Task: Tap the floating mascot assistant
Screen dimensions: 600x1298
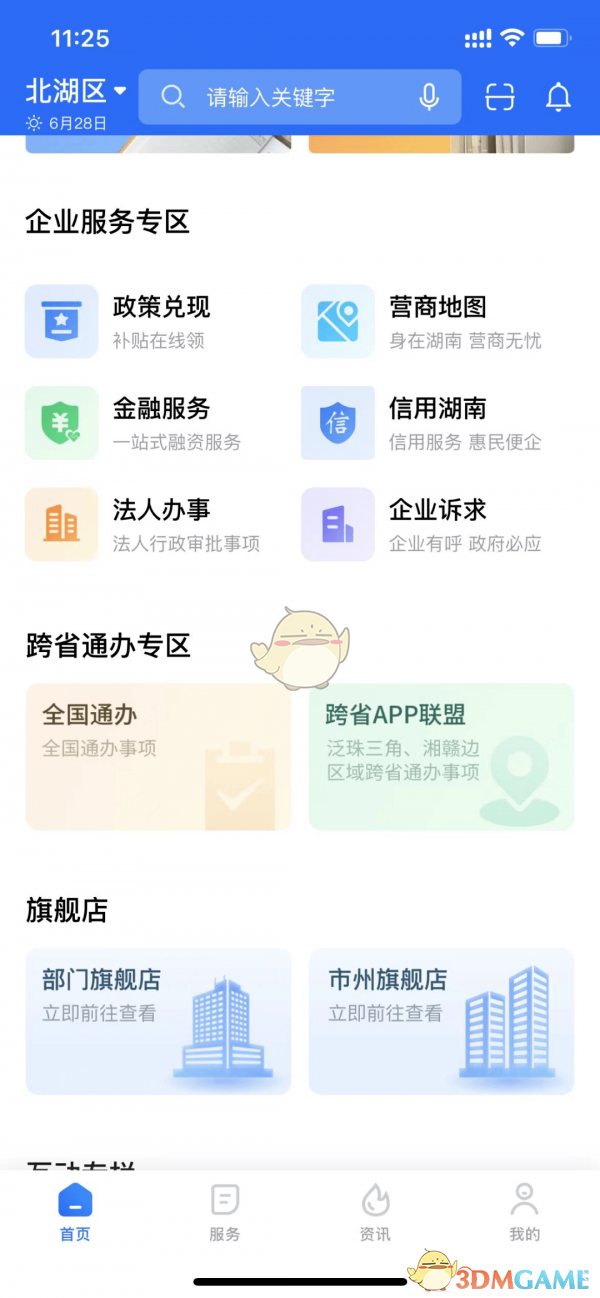Action: (x=300, y=648)
